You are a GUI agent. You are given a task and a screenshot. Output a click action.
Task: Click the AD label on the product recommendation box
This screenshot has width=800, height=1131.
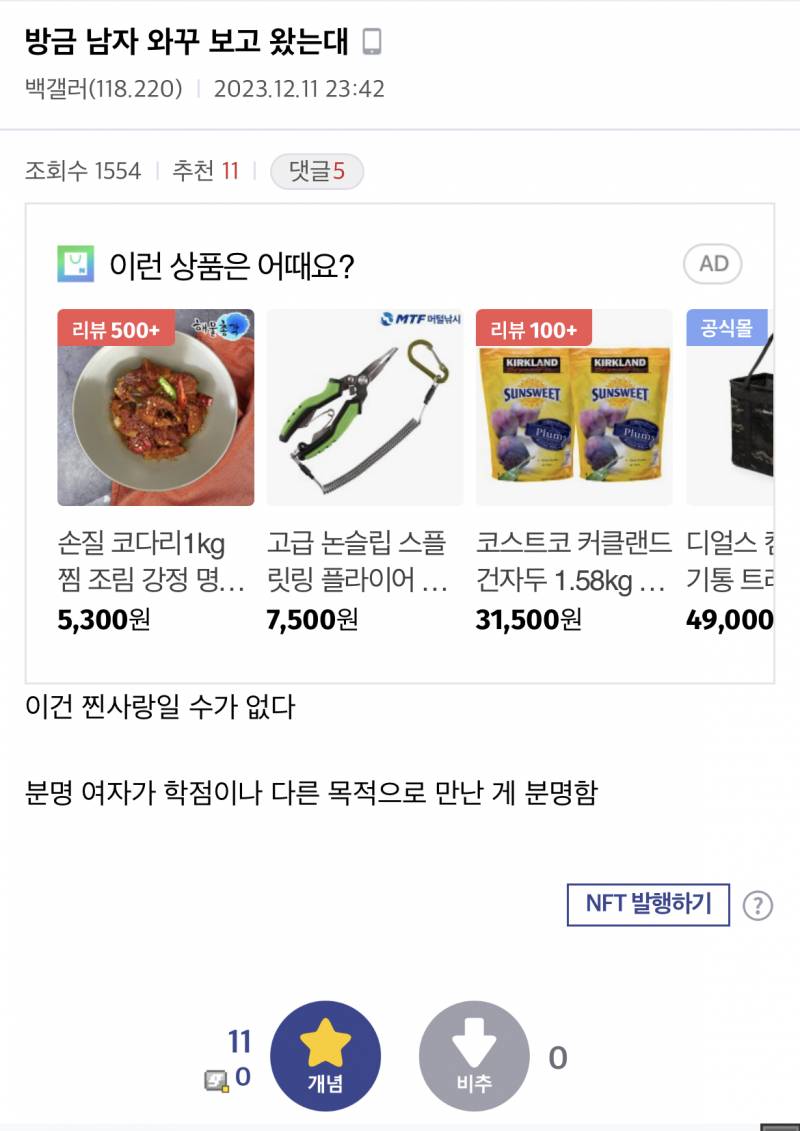tap(712, 261)
